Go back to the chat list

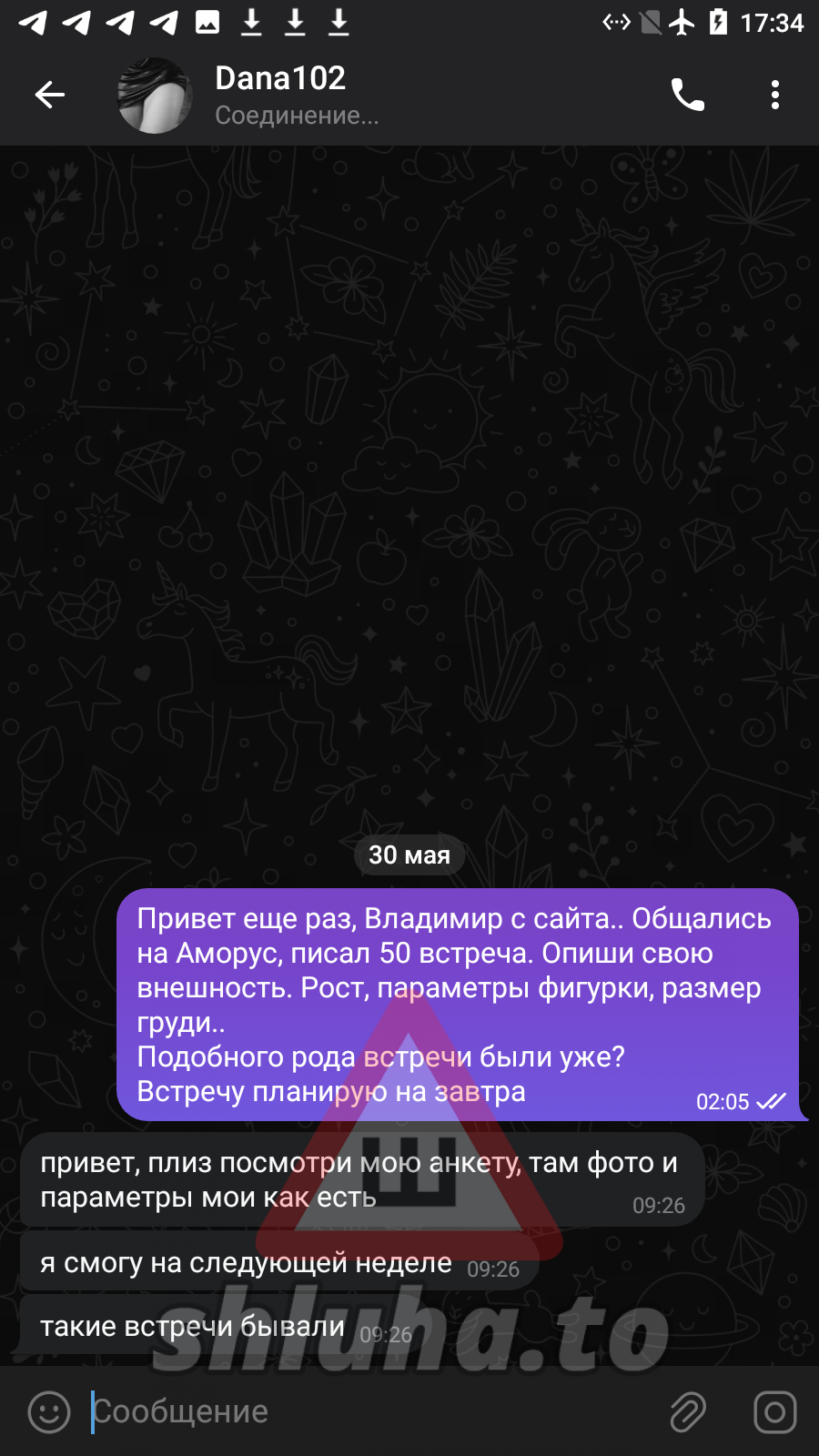coord(50,95)
